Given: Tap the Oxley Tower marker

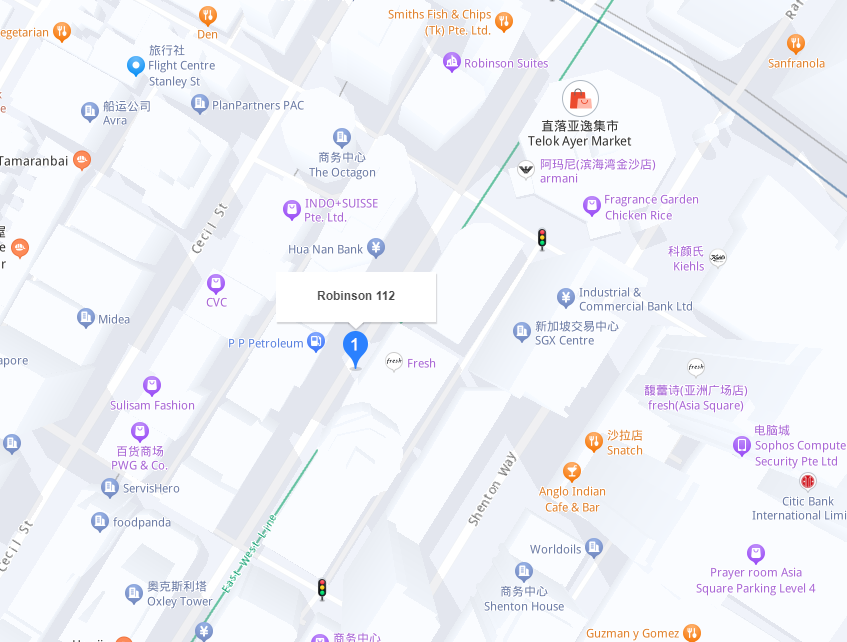Looking at the screenshot, I should pyautogui.click(x=134, y=594).
